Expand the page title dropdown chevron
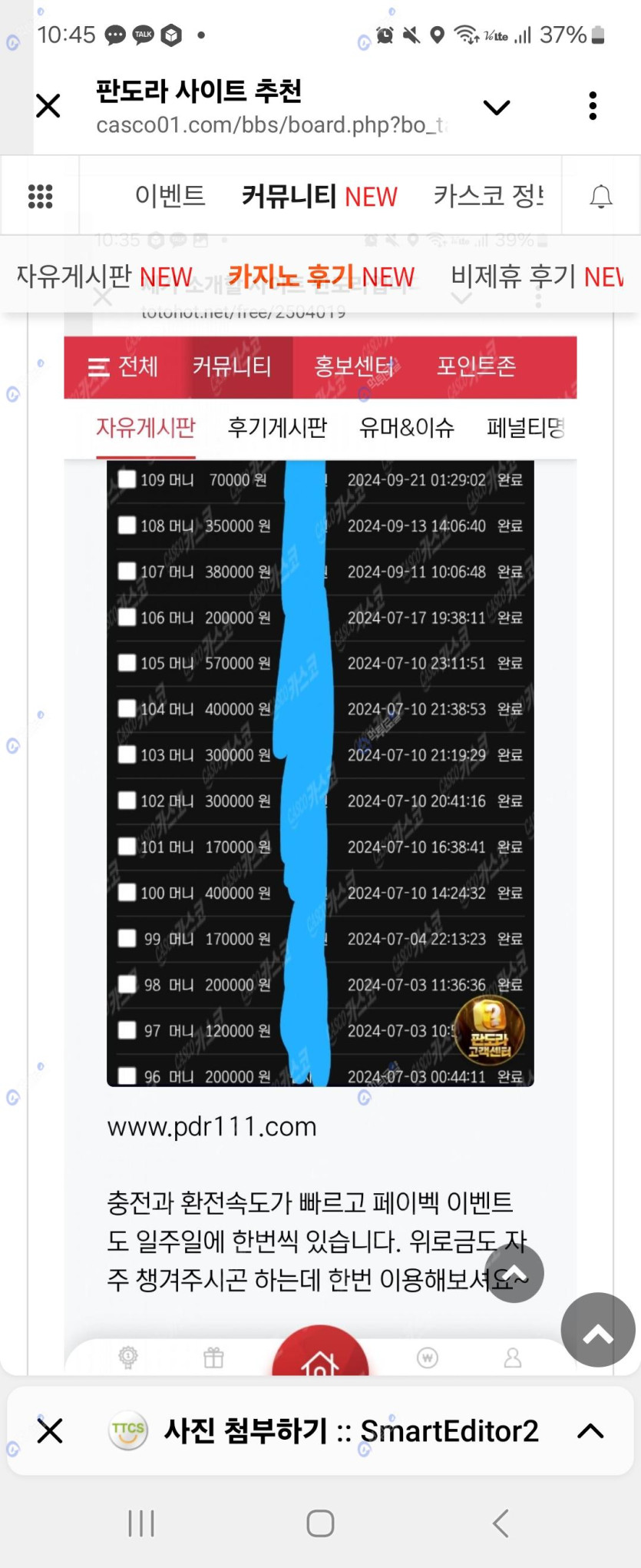 click(497, 107)
